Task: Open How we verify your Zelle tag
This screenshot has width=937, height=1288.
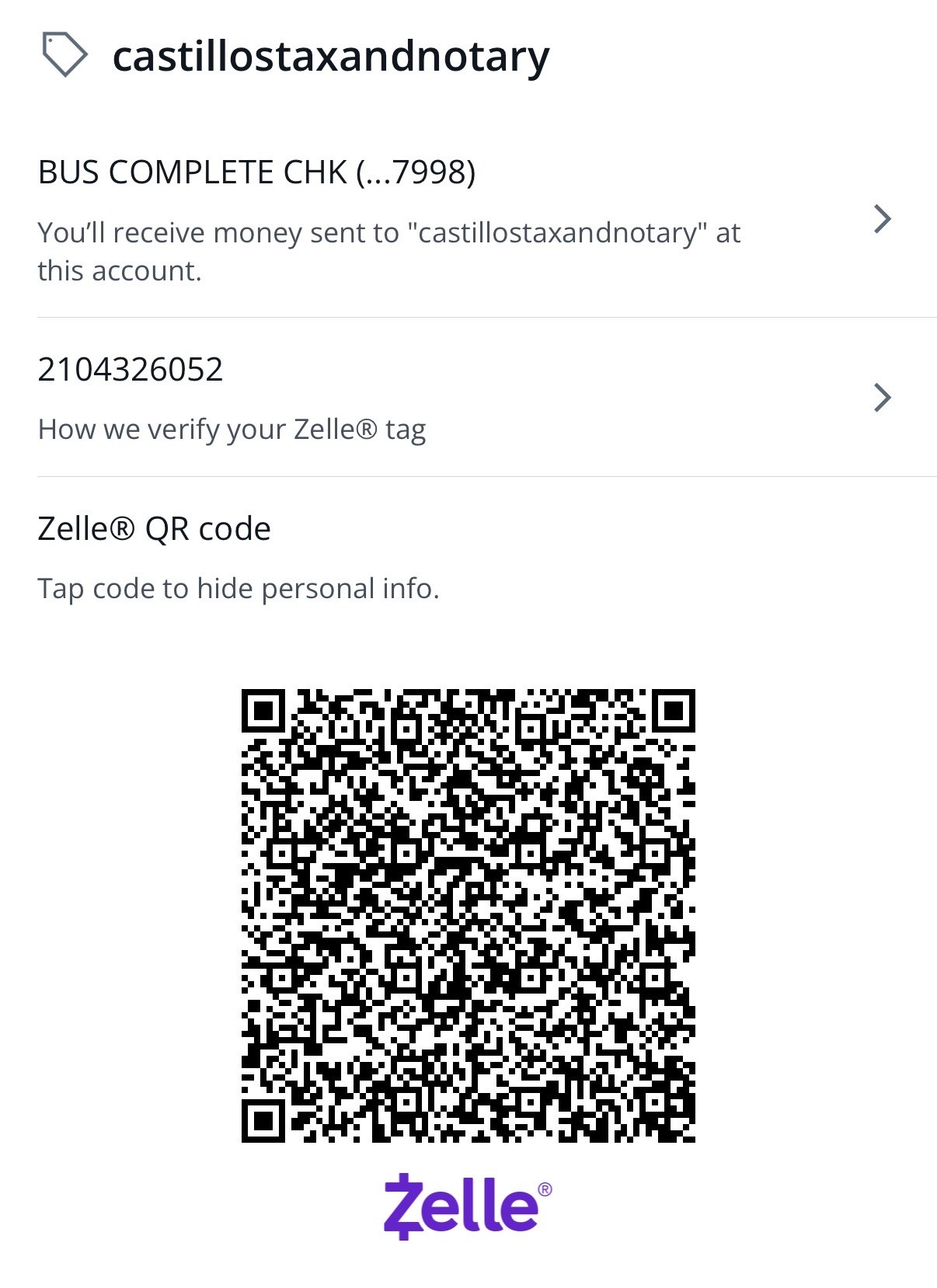Action: 466,398
